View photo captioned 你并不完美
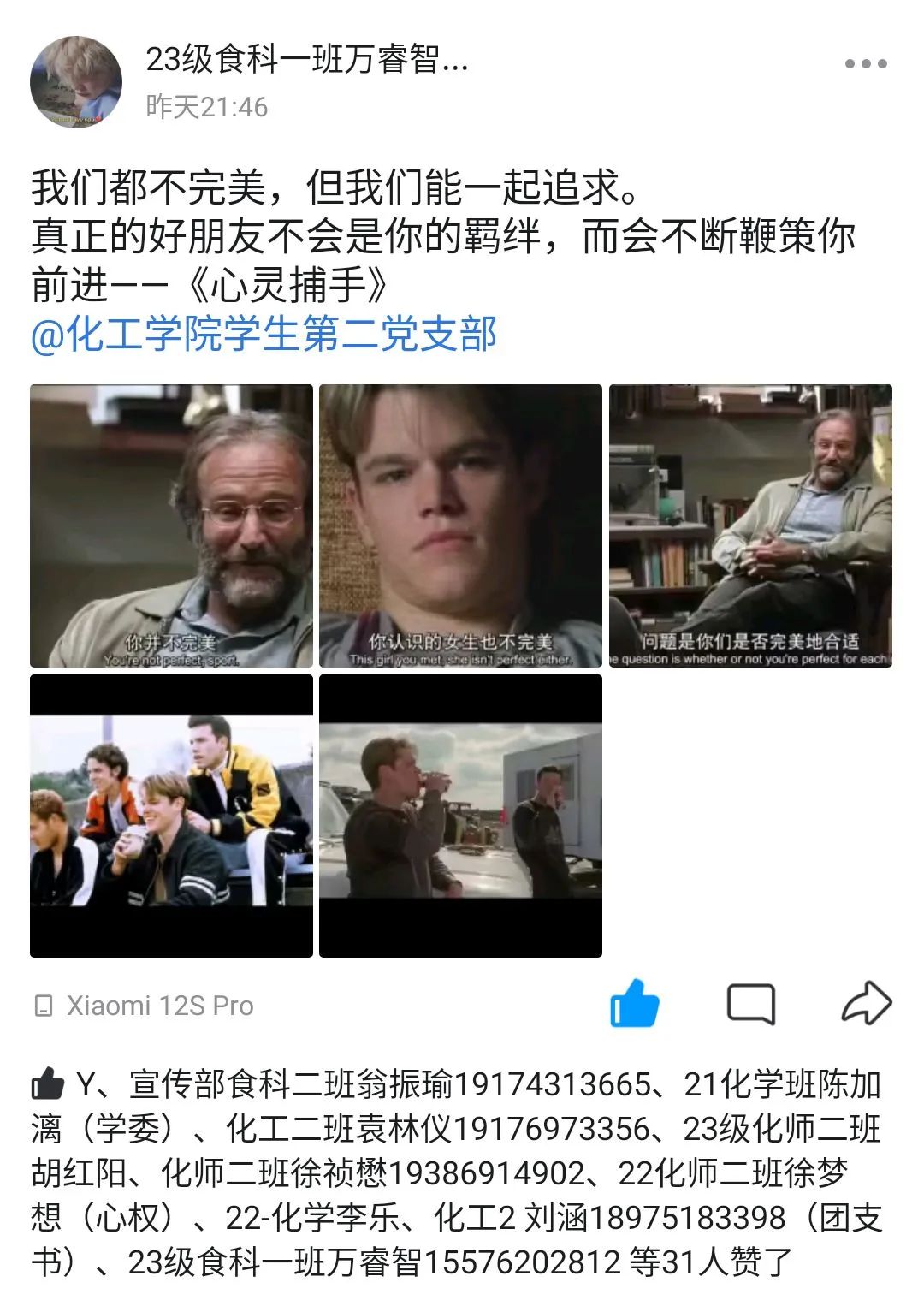924x1312 pixels. tap(171, 525)
